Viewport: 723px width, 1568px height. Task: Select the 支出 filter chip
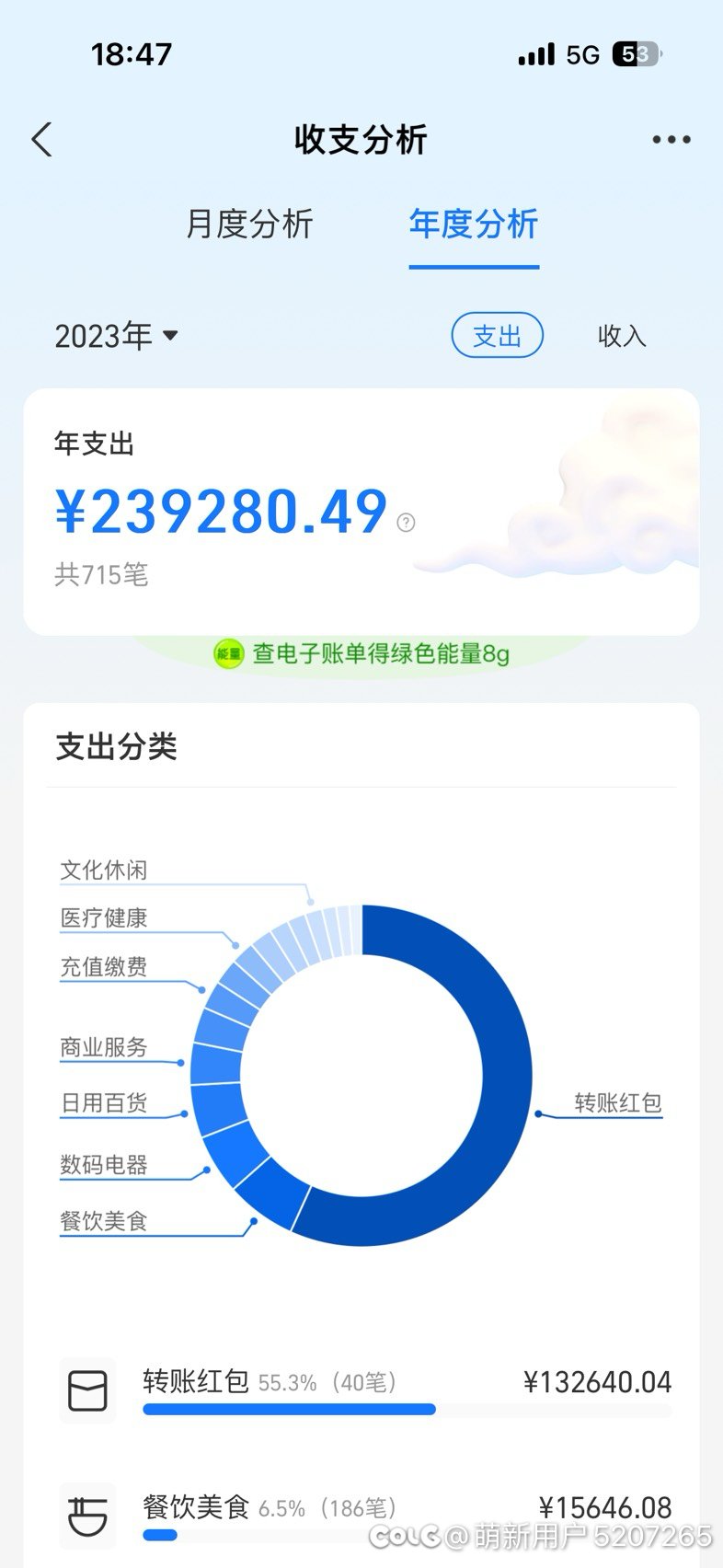coord(497,336)
